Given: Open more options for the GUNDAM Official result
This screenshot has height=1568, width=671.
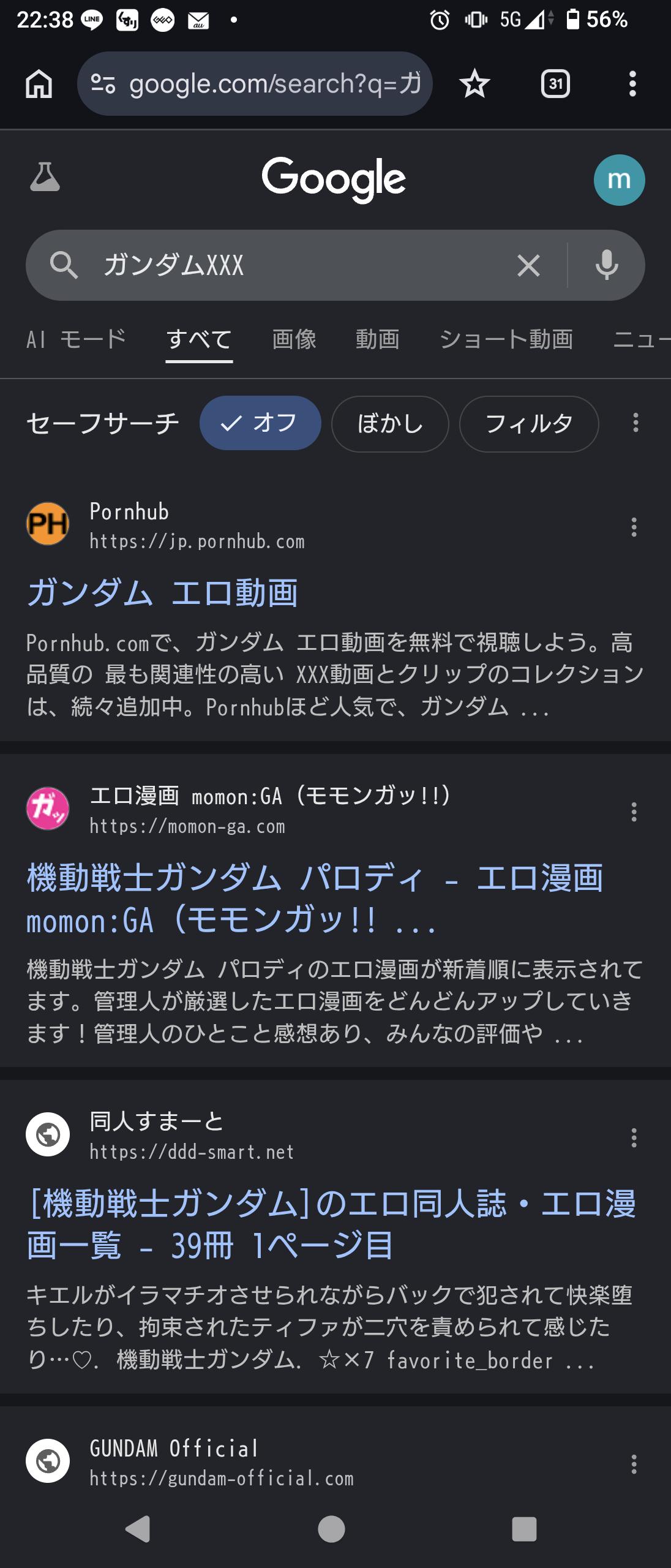Looking at the screenshot, I should click(x=634, y=1464).
